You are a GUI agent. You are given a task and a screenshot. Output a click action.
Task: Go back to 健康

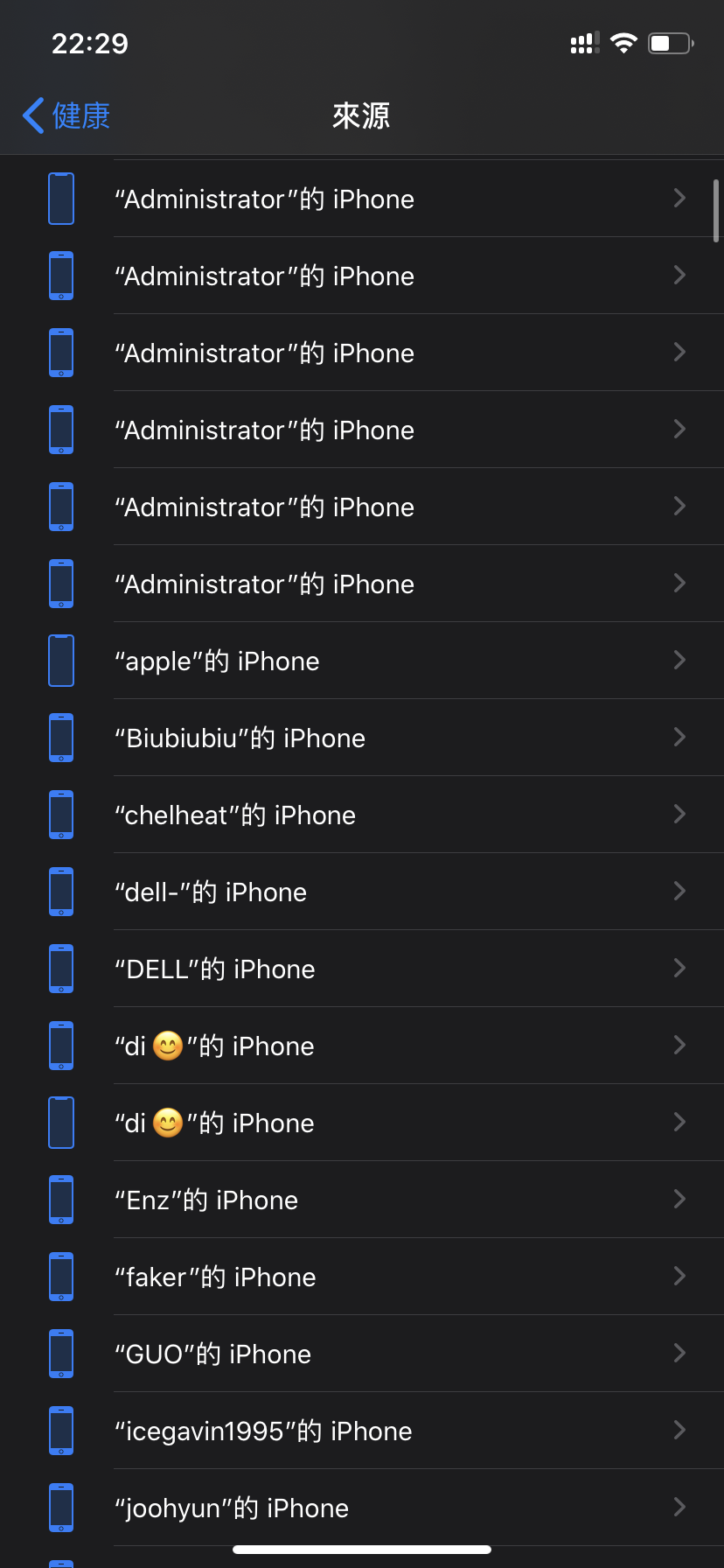66,115
